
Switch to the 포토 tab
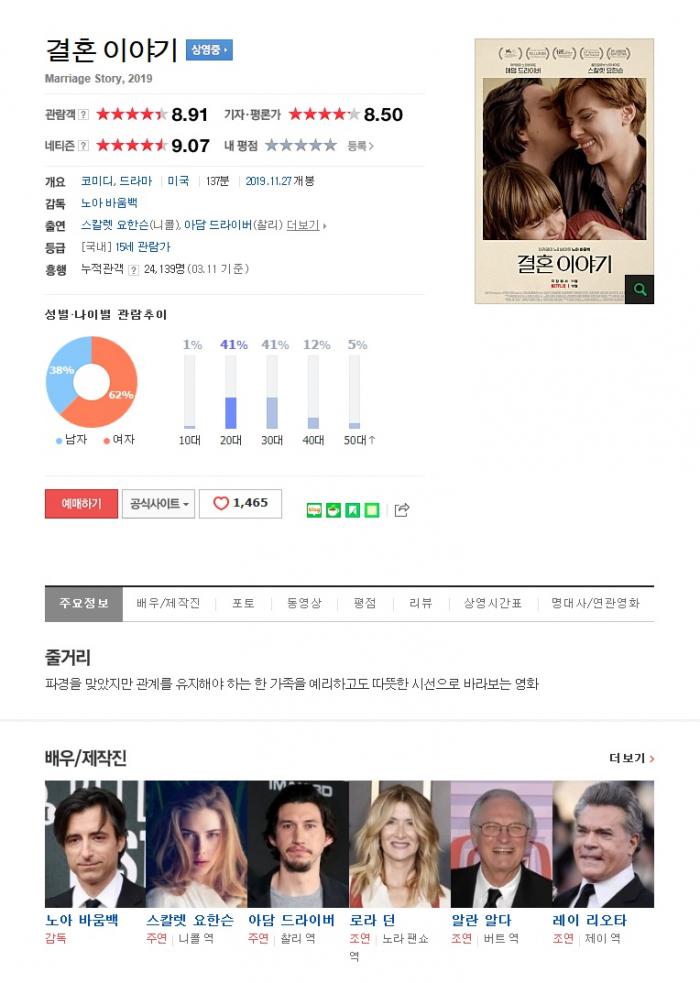[x=243, y=603]
